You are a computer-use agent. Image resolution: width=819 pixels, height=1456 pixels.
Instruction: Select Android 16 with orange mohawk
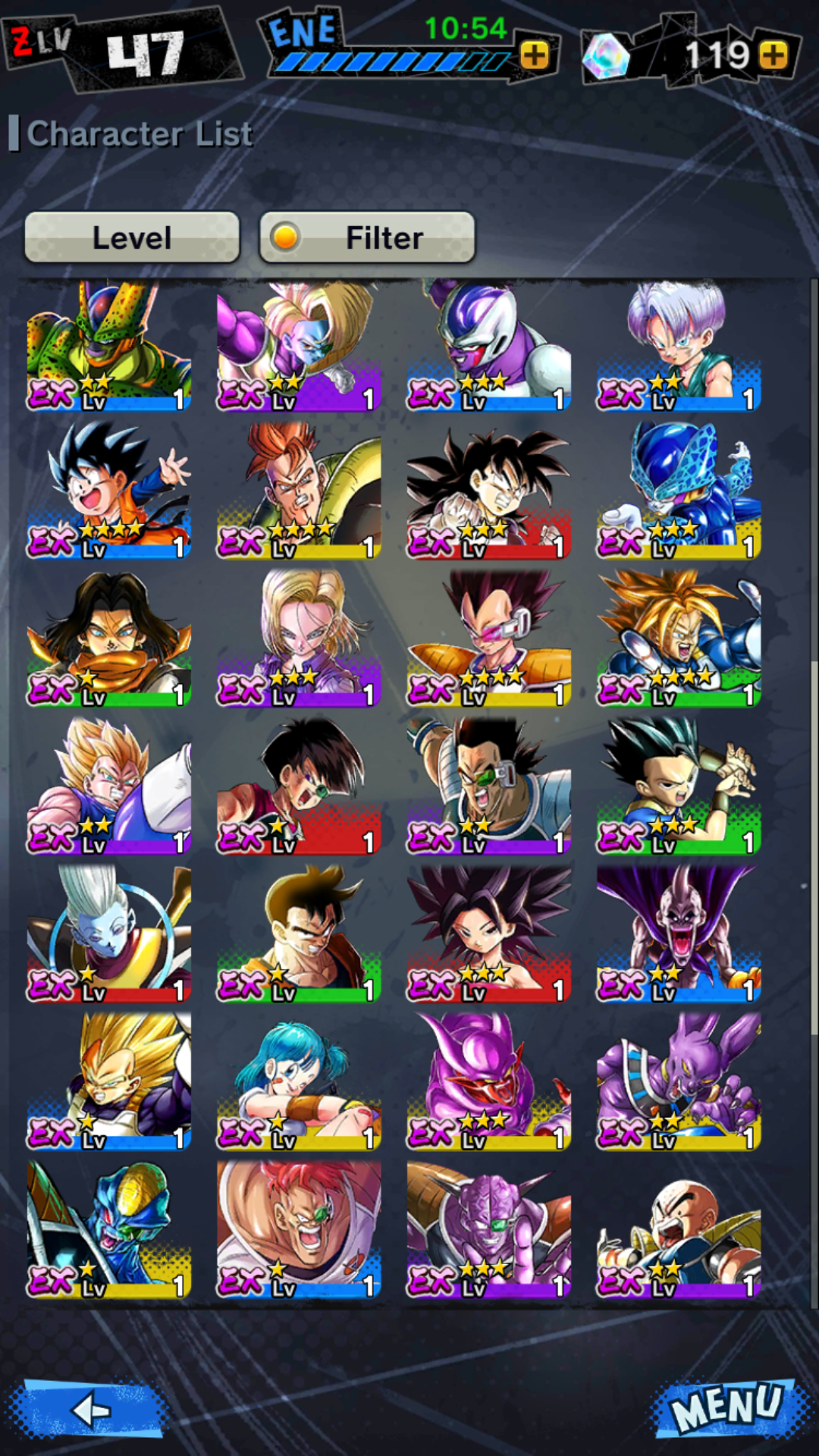298,491
